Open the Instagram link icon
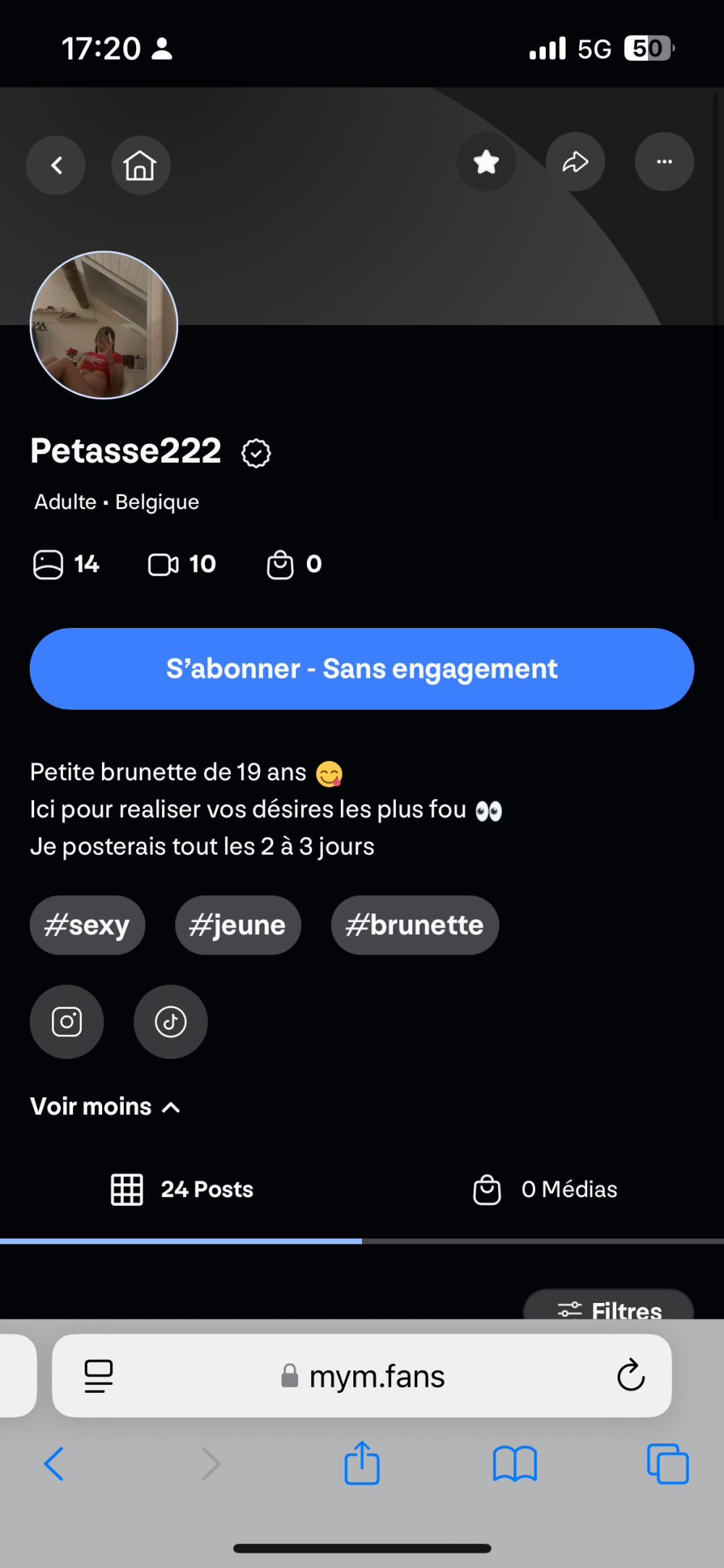This screenshot has height=1568, width=724. tap(67, 1022)
